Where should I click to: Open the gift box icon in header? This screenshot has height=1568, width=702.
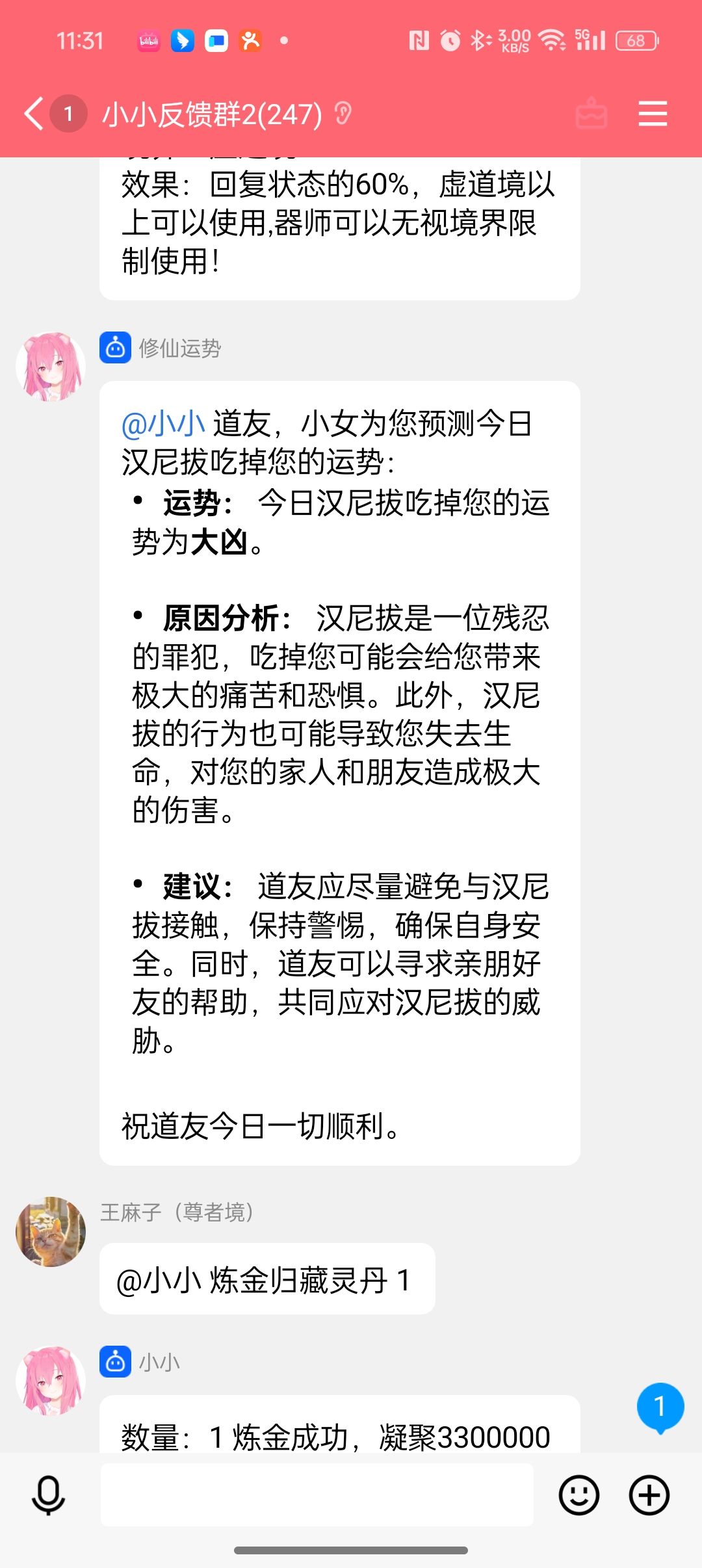point(591,114)
